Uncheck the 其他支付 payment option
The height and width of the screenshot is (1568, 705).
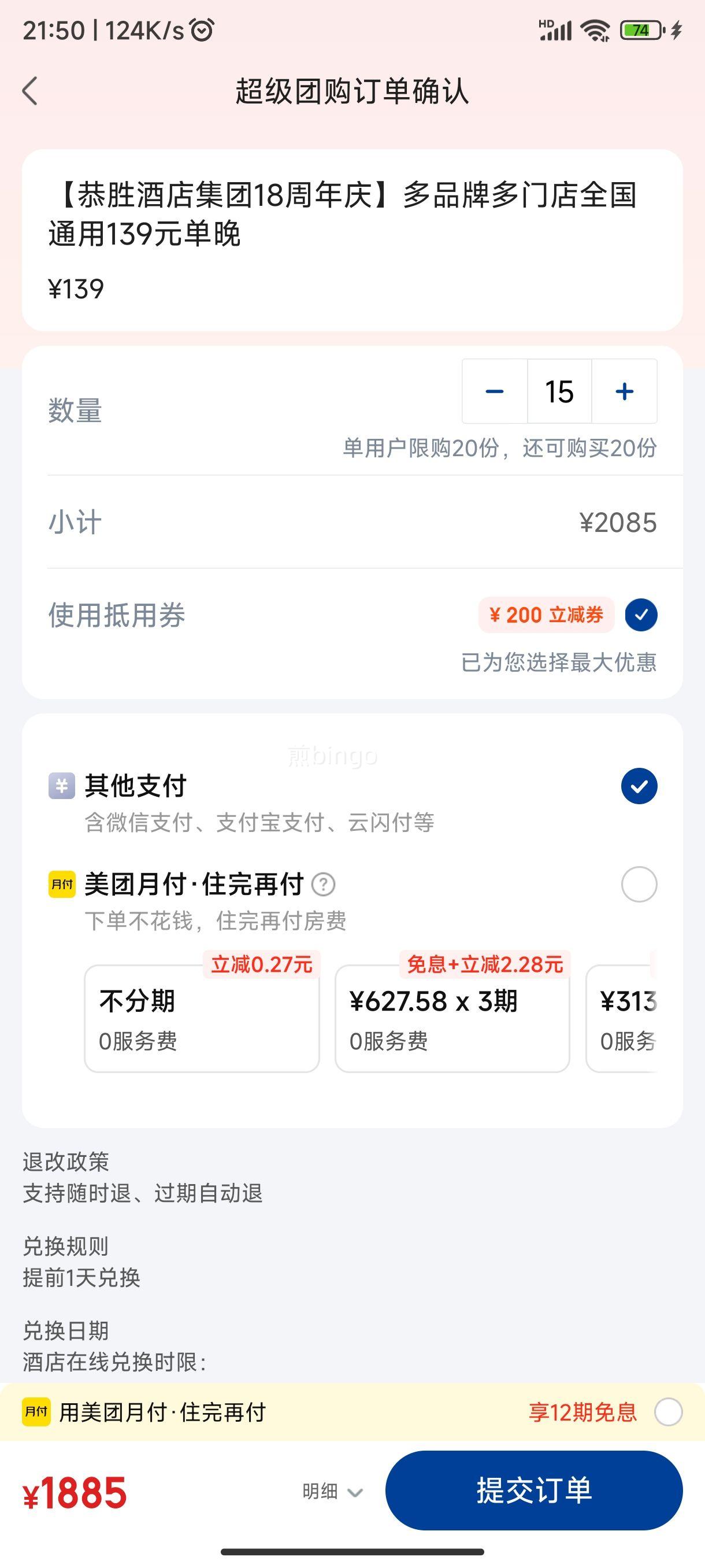[x=640, y=785]
